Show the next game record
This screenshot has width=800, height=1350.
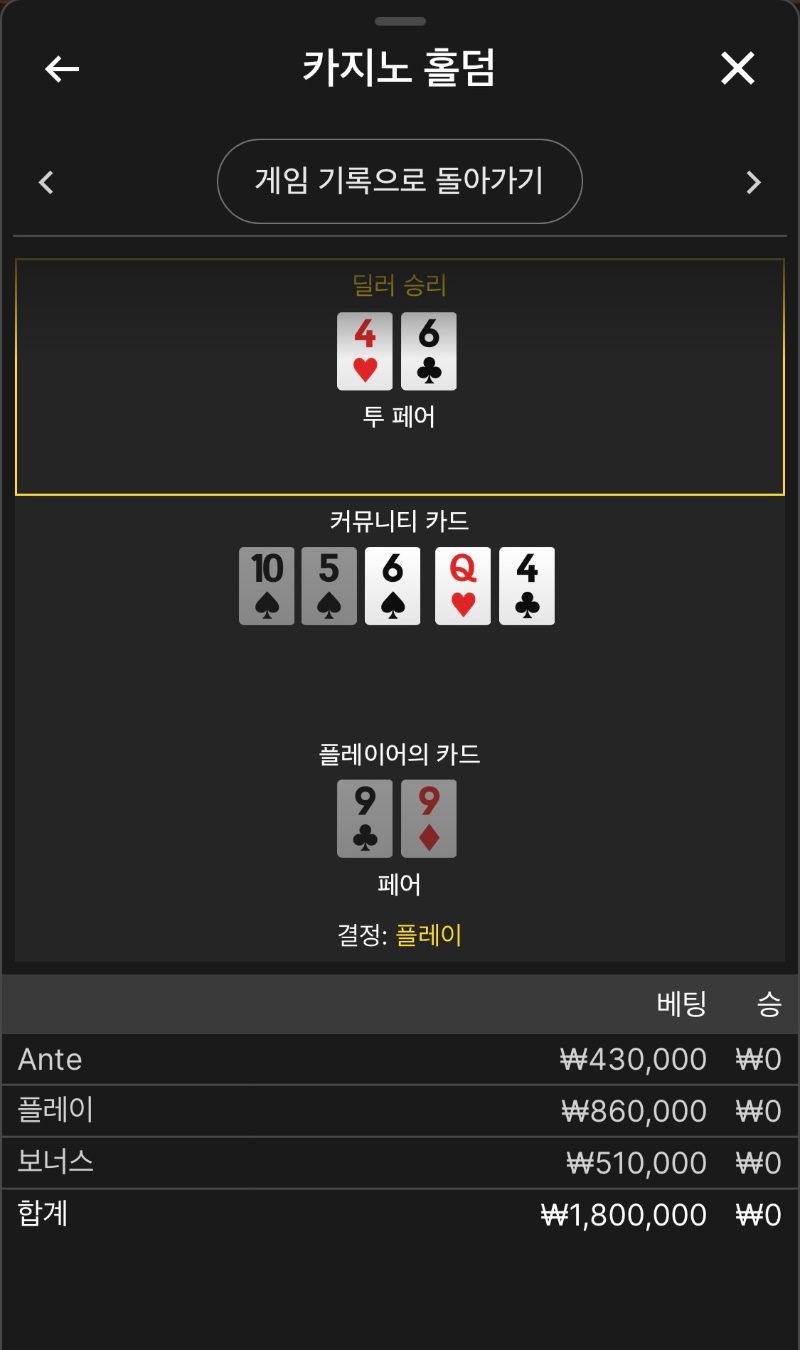(x=754, y=182)
